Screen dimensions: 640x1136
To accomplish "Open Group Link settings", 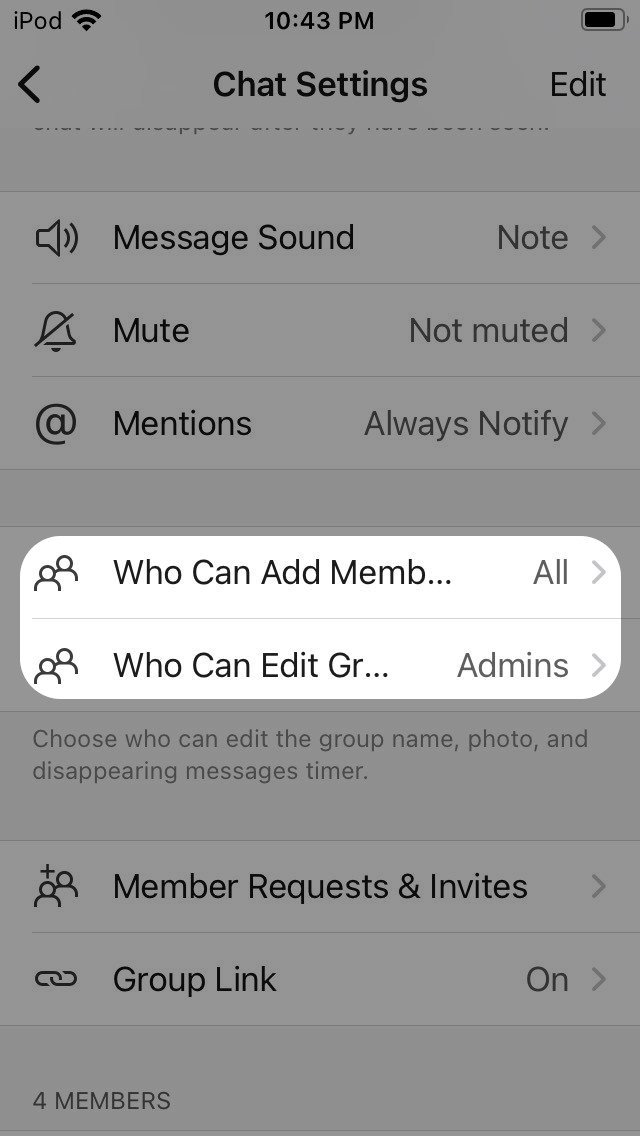I will click(320, 980).
